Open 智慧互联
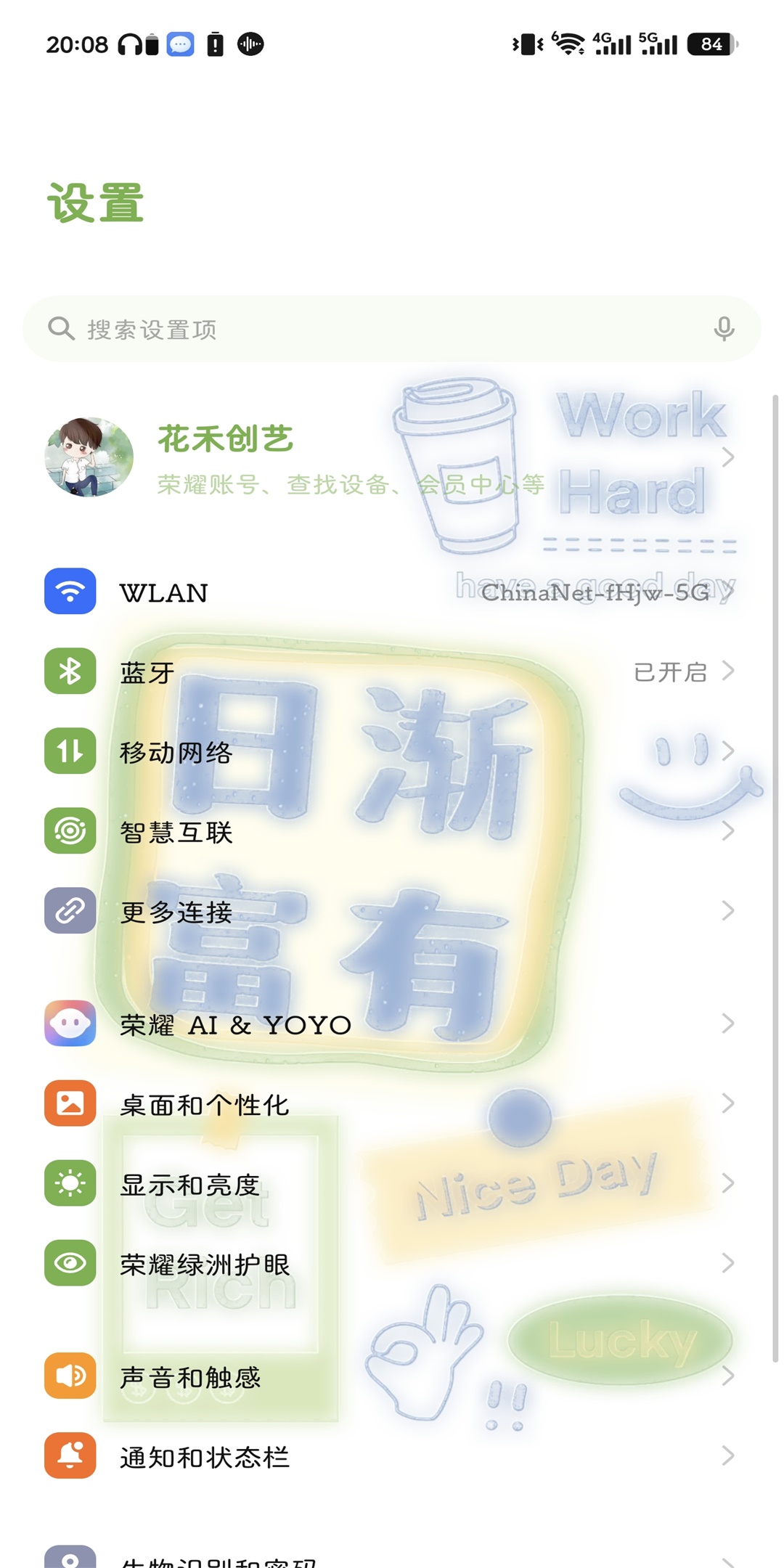The height and width of the screenshot is (1568, 784). click(392, 831)
